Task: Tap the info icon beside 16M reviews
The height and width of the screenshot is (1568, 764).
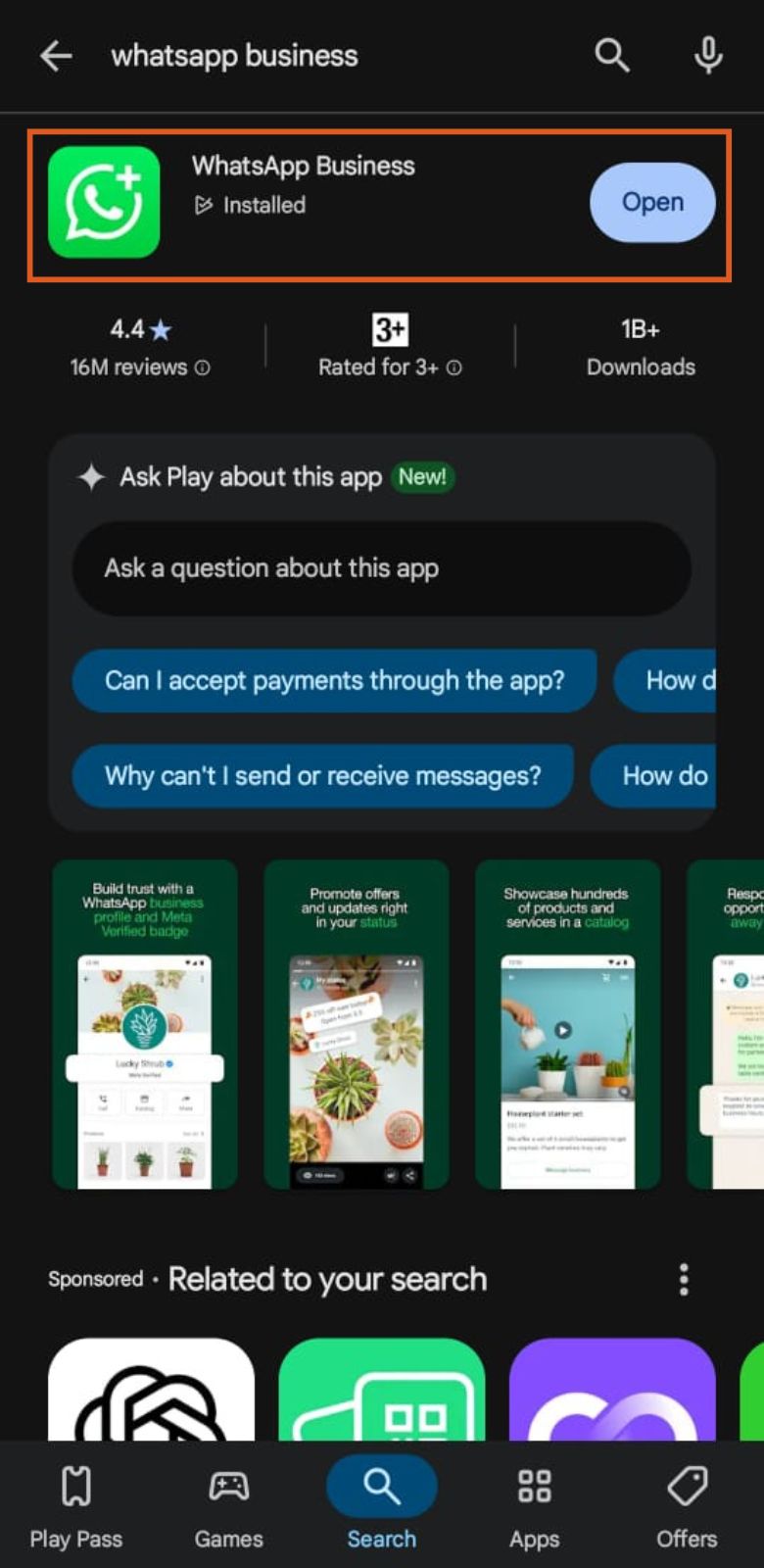Action: (202, 367)
